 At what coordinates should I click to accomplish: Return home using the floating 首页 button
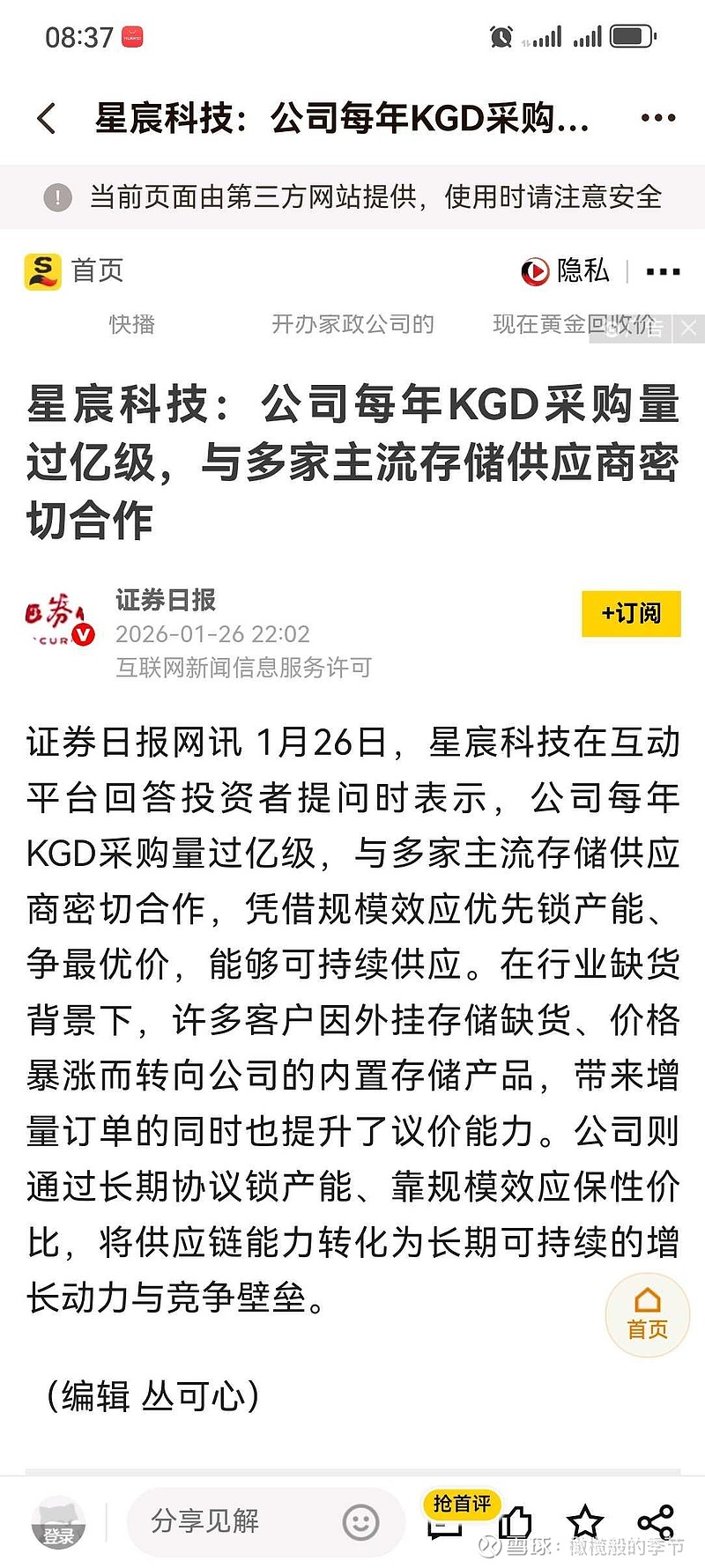coord(648,1314)
